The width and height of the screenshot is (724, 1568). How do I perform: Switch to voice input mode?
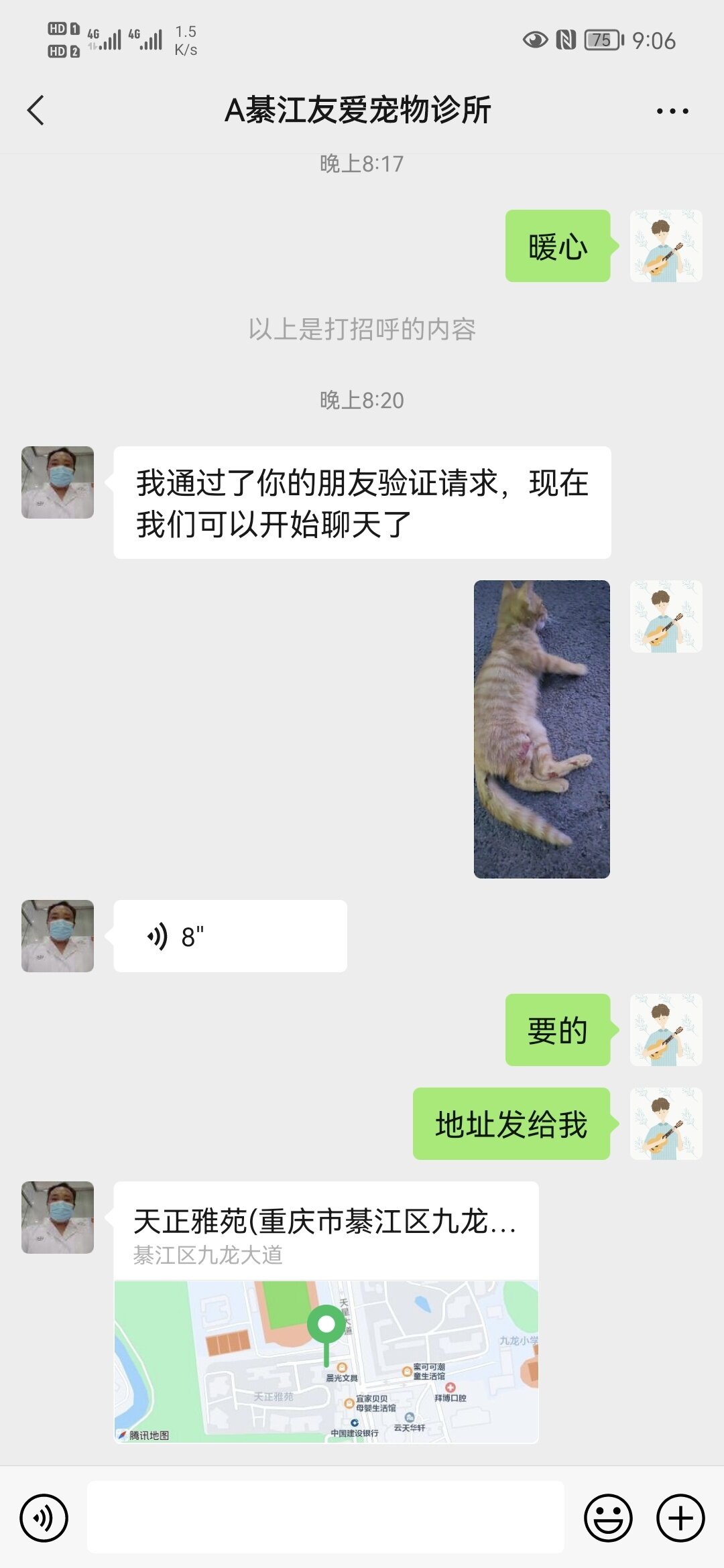click(x=44, y=1518)
